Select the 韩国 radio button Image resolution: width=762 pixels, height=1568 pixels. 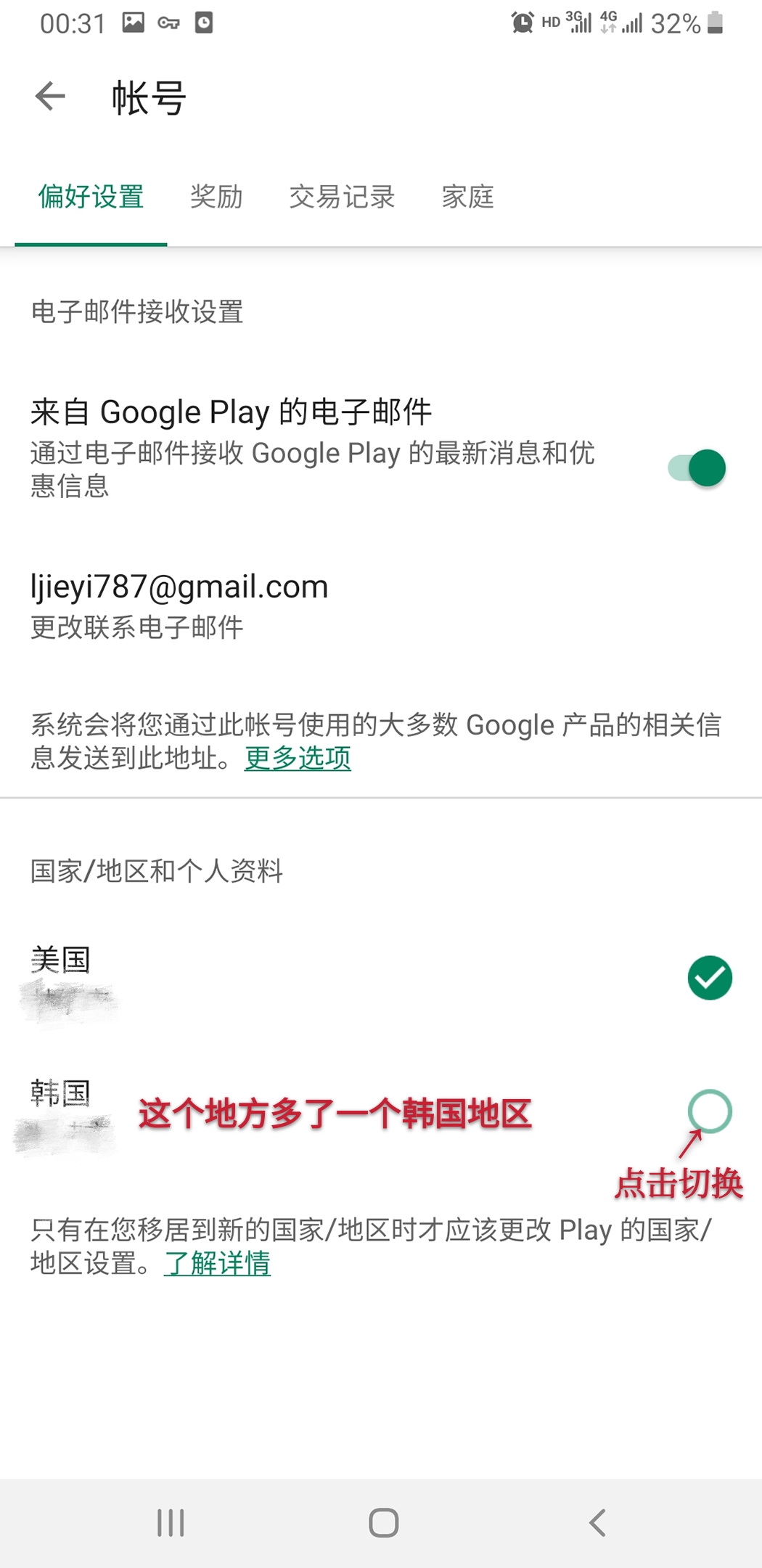[709, 1111]
